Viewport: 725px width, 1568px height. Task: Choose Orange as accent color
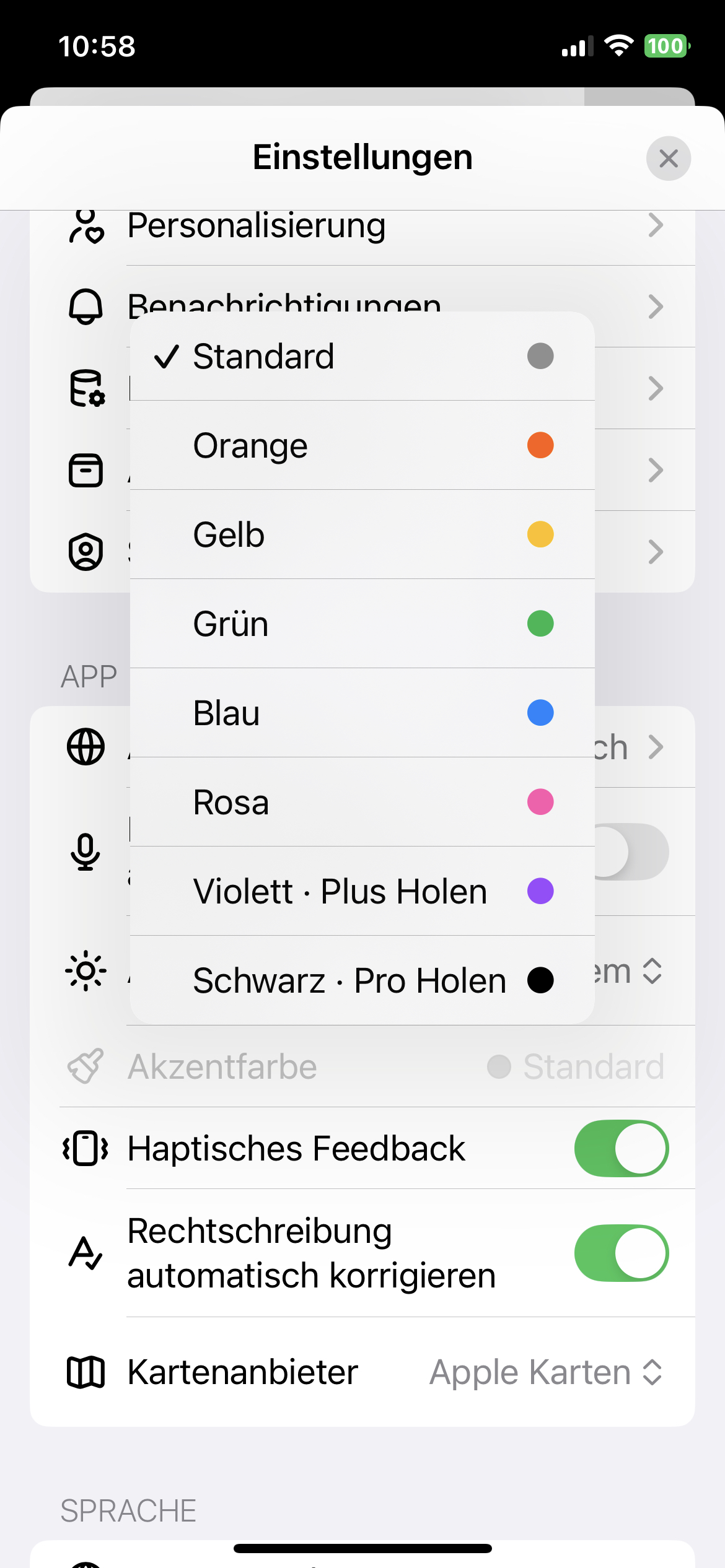point(362,446)
